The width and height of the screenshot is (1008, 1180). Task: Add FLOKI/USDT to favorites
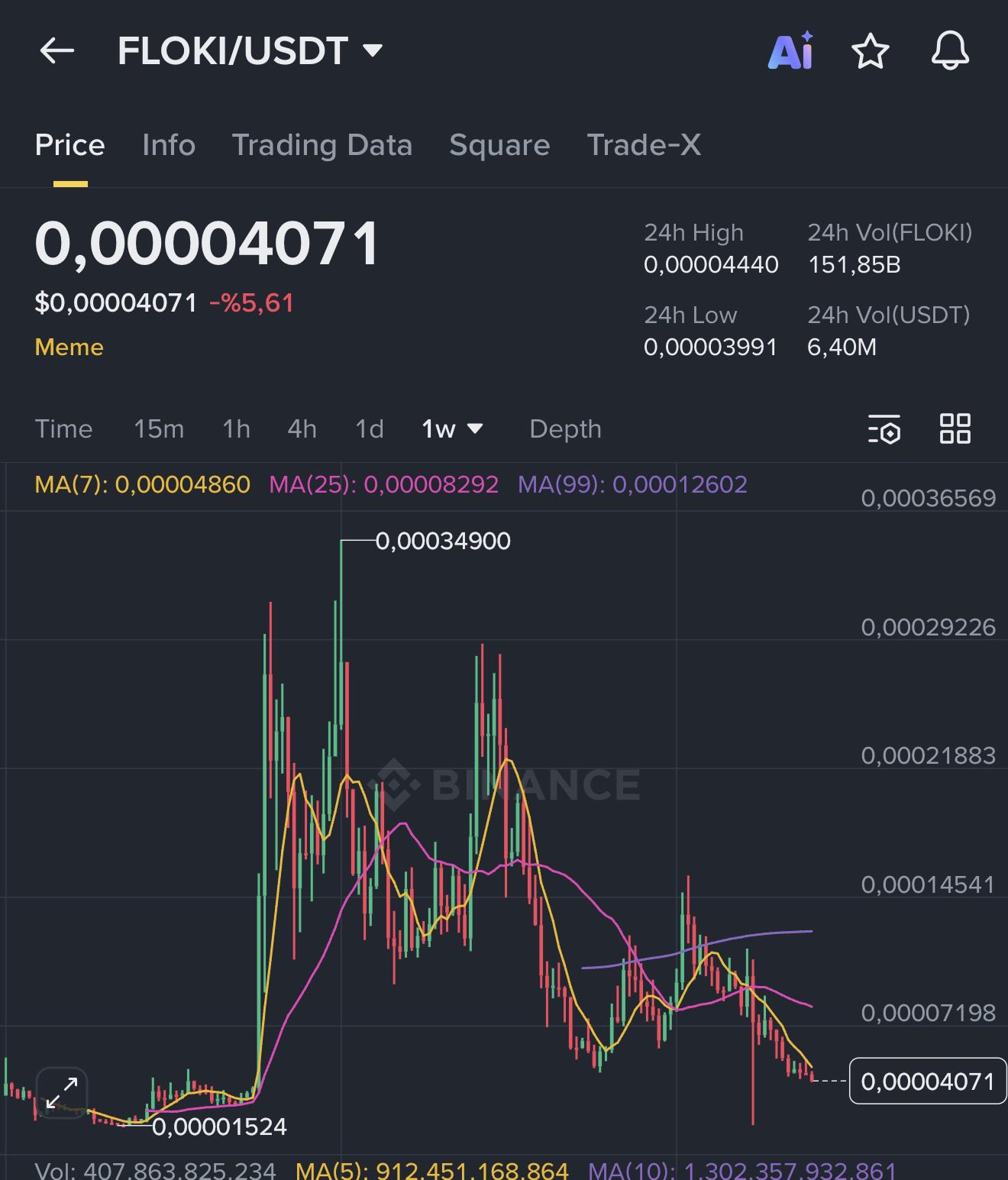pos(870,52)
